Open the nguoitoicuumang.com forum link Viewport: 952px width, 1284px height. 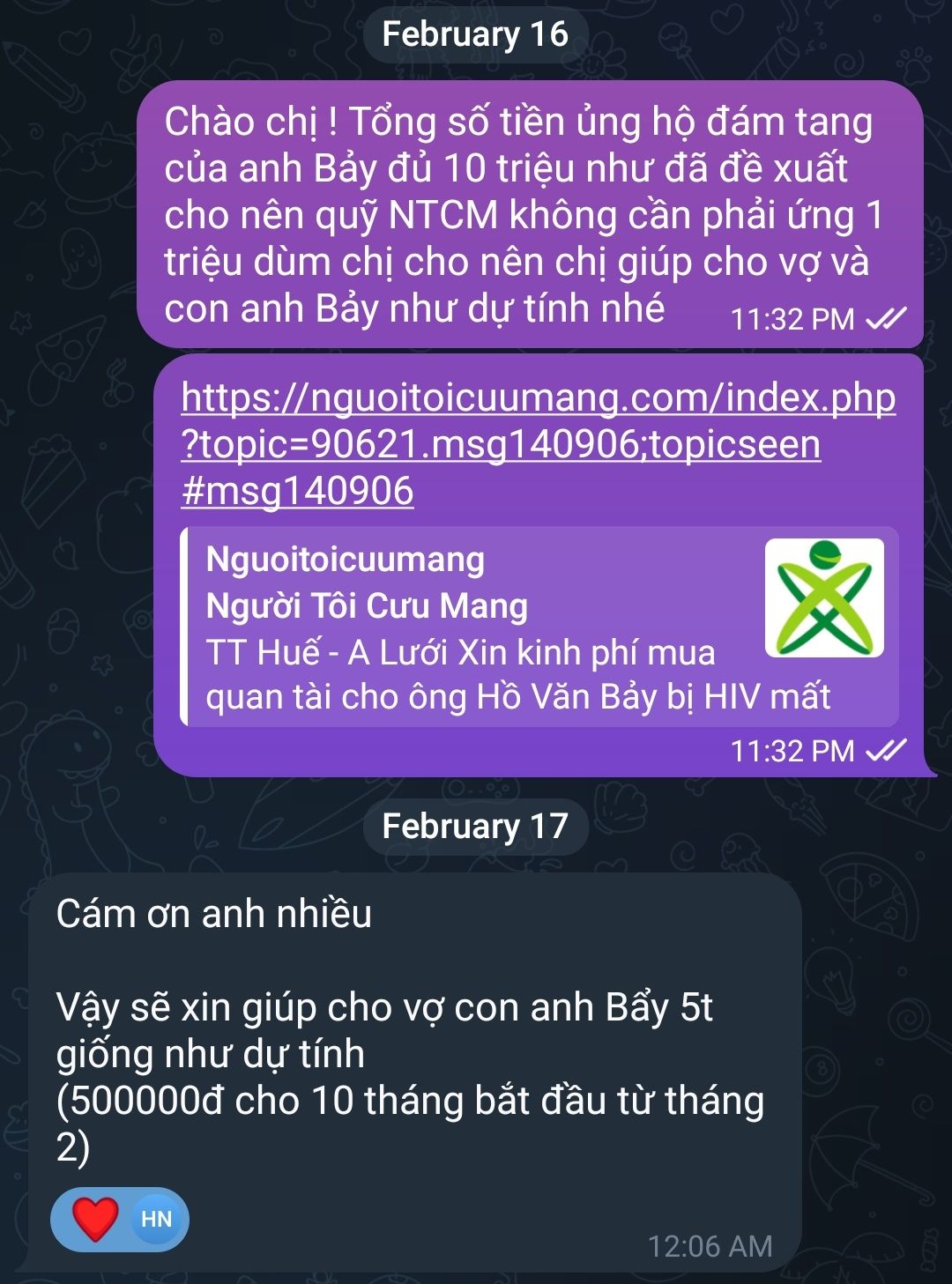tap(538, 444)
